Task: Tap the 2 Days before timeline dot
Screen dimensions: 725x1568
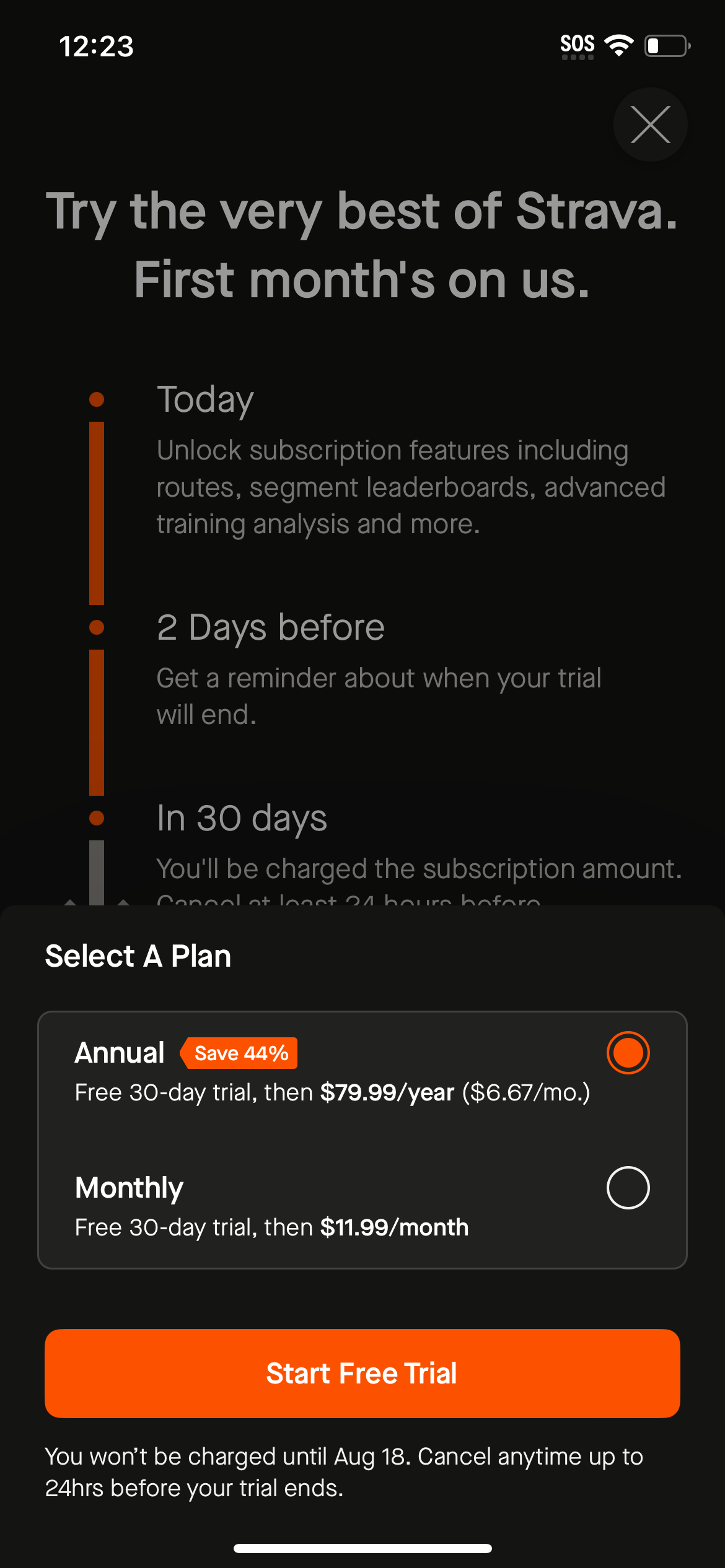Action: 96,626
